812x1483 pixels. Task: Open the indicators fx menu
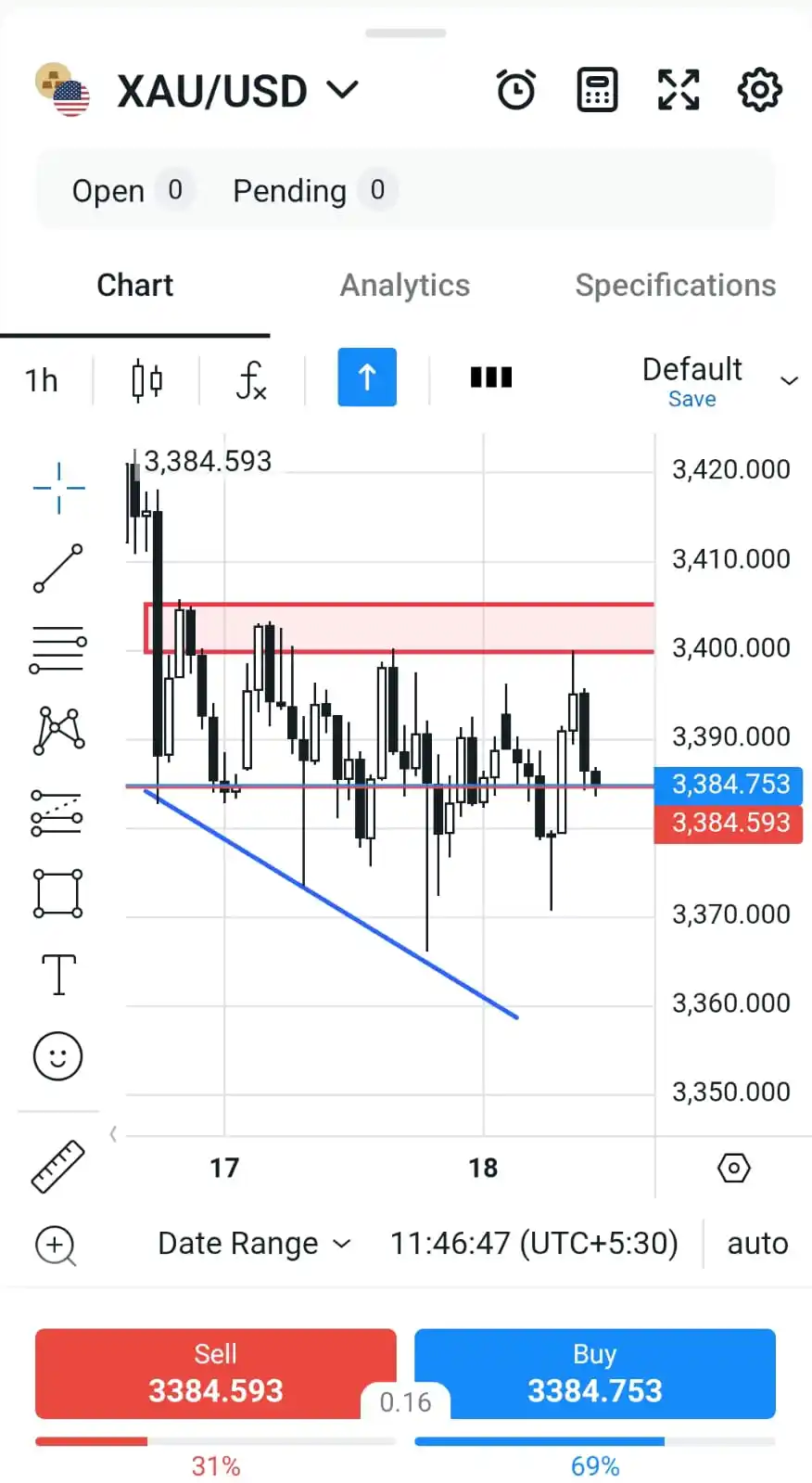[x=248, y=379]
